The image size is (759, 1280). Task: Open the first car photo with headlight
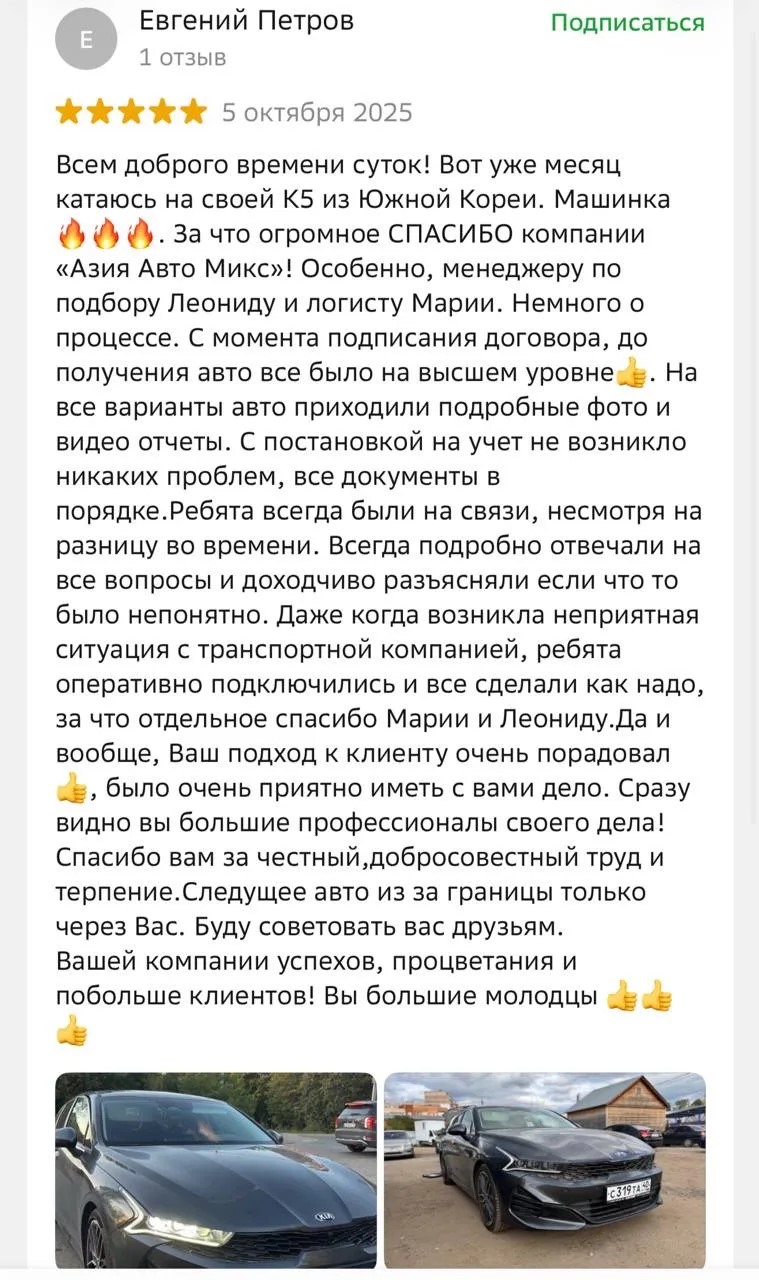tap(215, 1170)
